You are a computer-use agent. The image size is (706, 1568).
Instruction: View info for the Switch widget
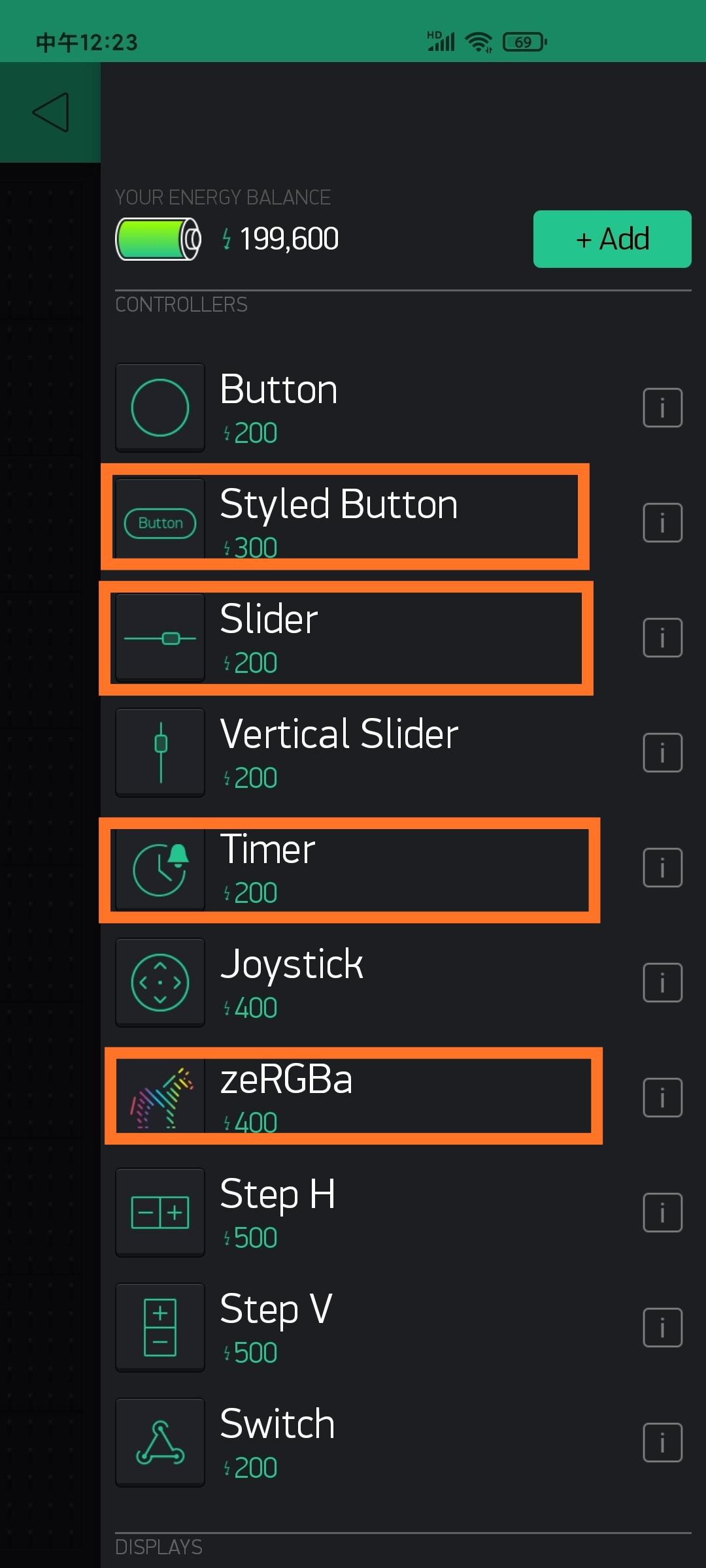point(663,1443)
